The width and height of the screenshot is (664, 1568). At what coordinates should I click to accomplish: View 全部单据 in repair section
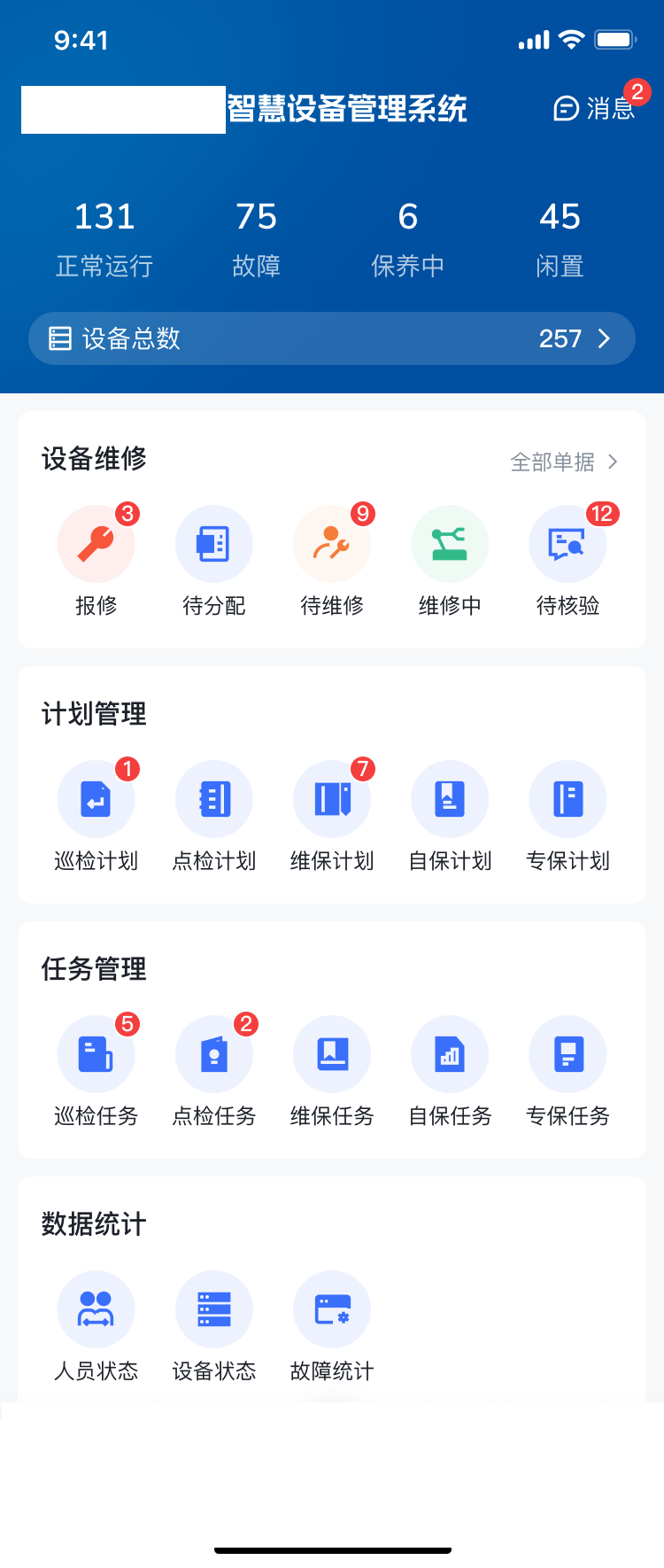[564, 462]
